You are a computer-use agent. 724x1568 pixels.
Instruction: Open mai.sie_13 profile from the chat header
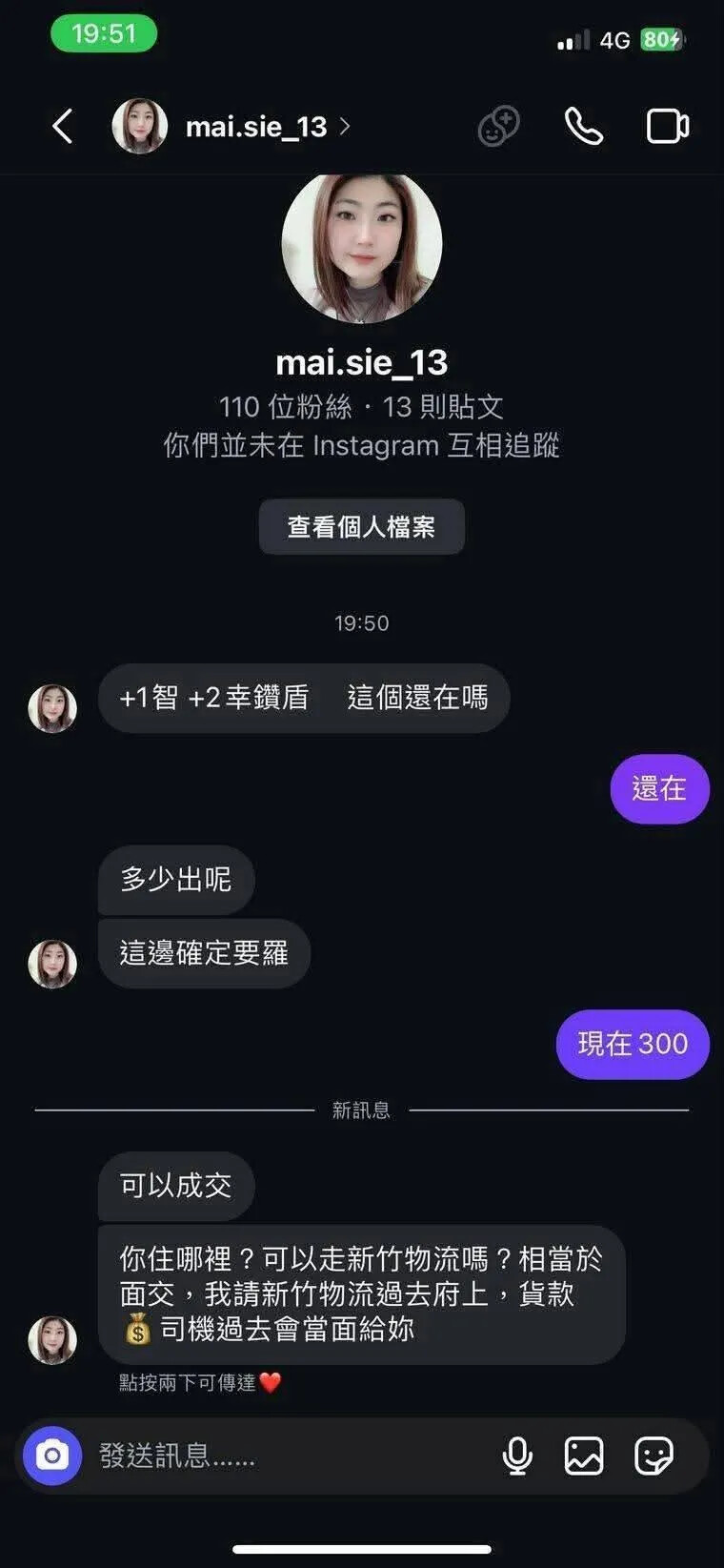[x=255, y=126]
